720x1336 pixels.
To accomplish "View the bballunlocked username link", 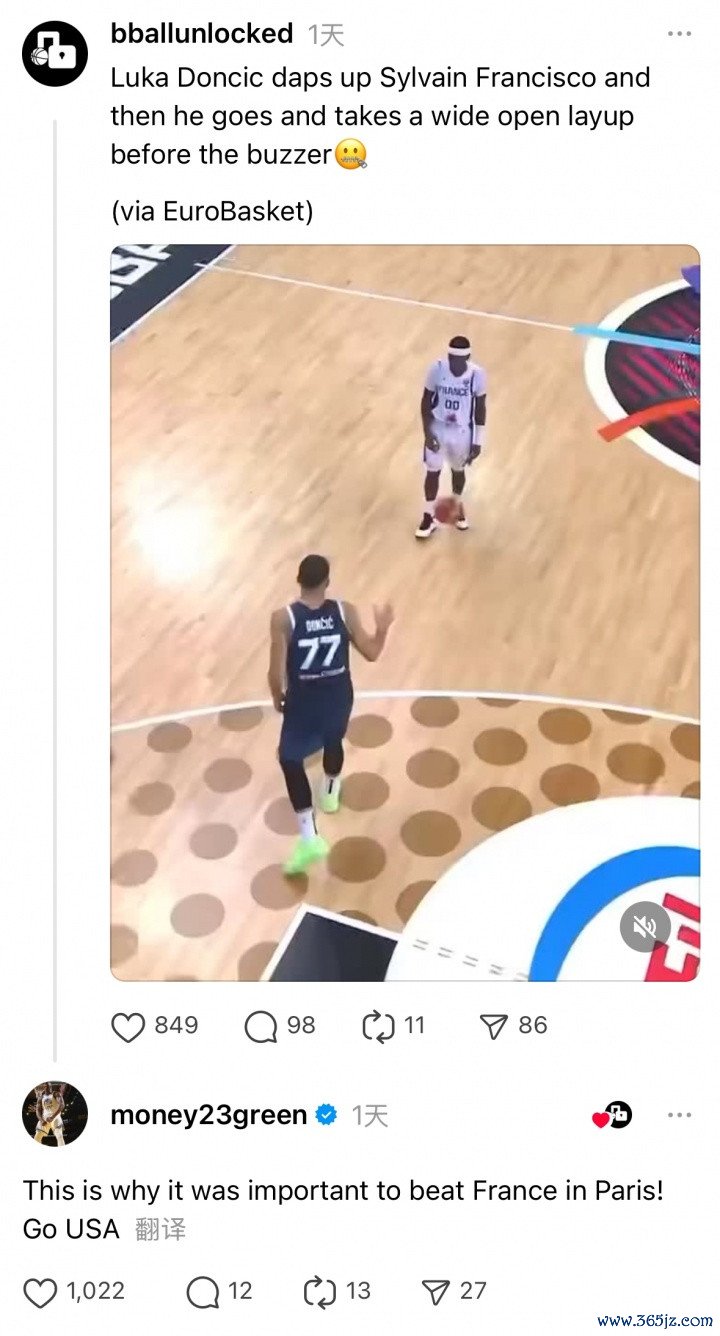I will click(201, 34).
